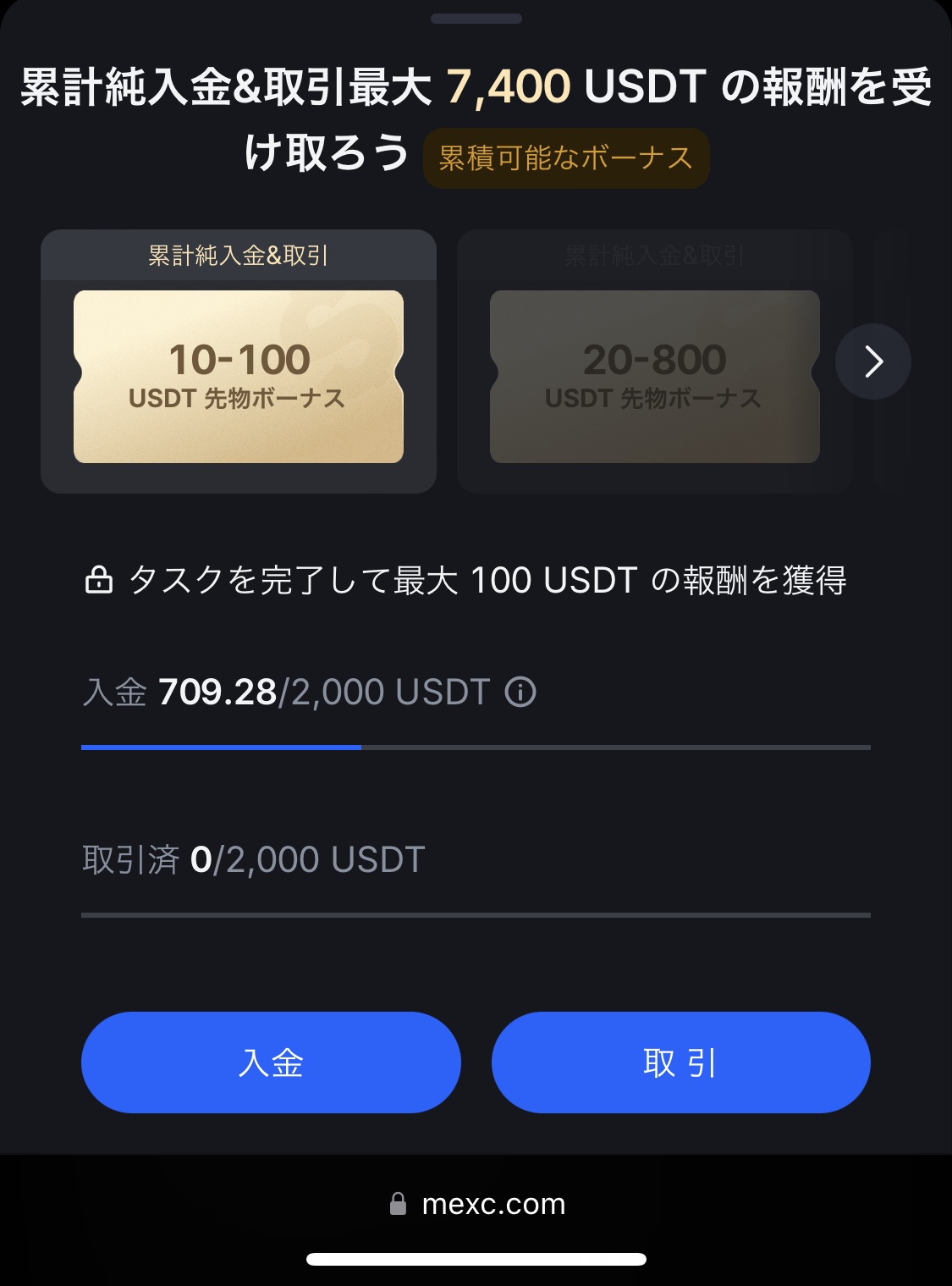Tap the 取引 trade button
Viewport: 952px width, 1286px height.
pos(680,1062)
